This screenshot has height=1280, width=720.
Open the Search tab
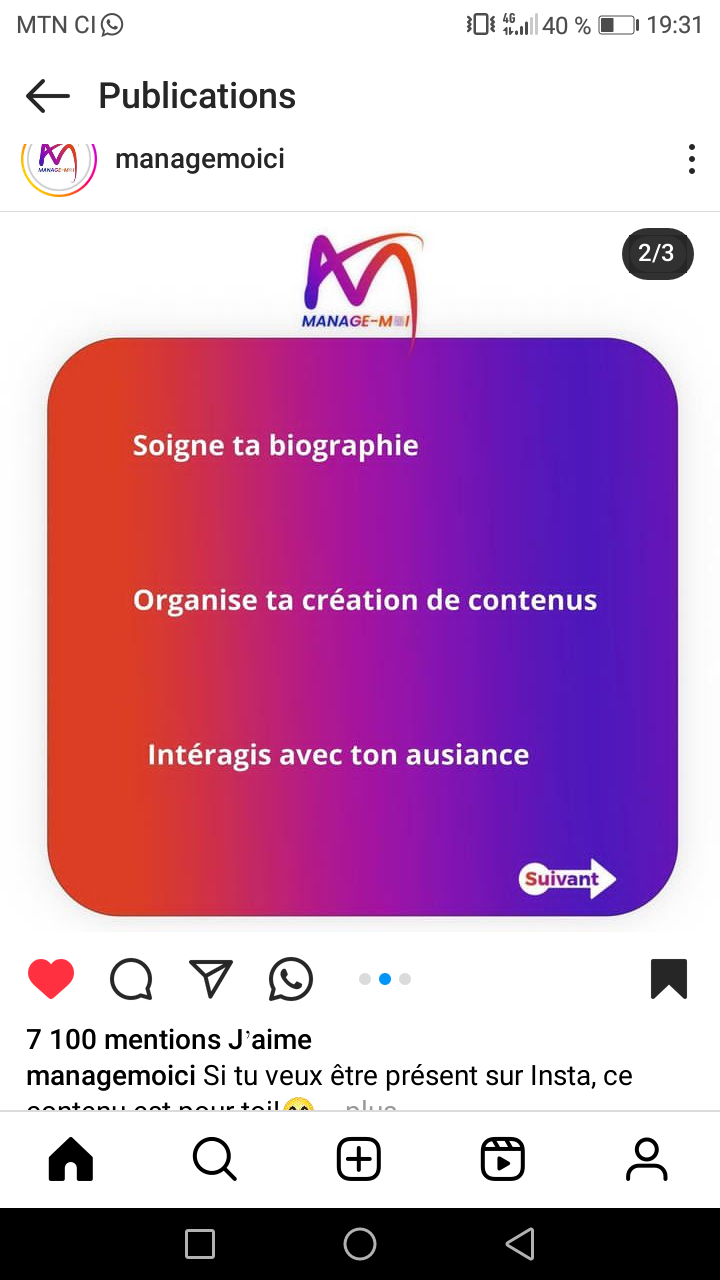point(214,1160)
